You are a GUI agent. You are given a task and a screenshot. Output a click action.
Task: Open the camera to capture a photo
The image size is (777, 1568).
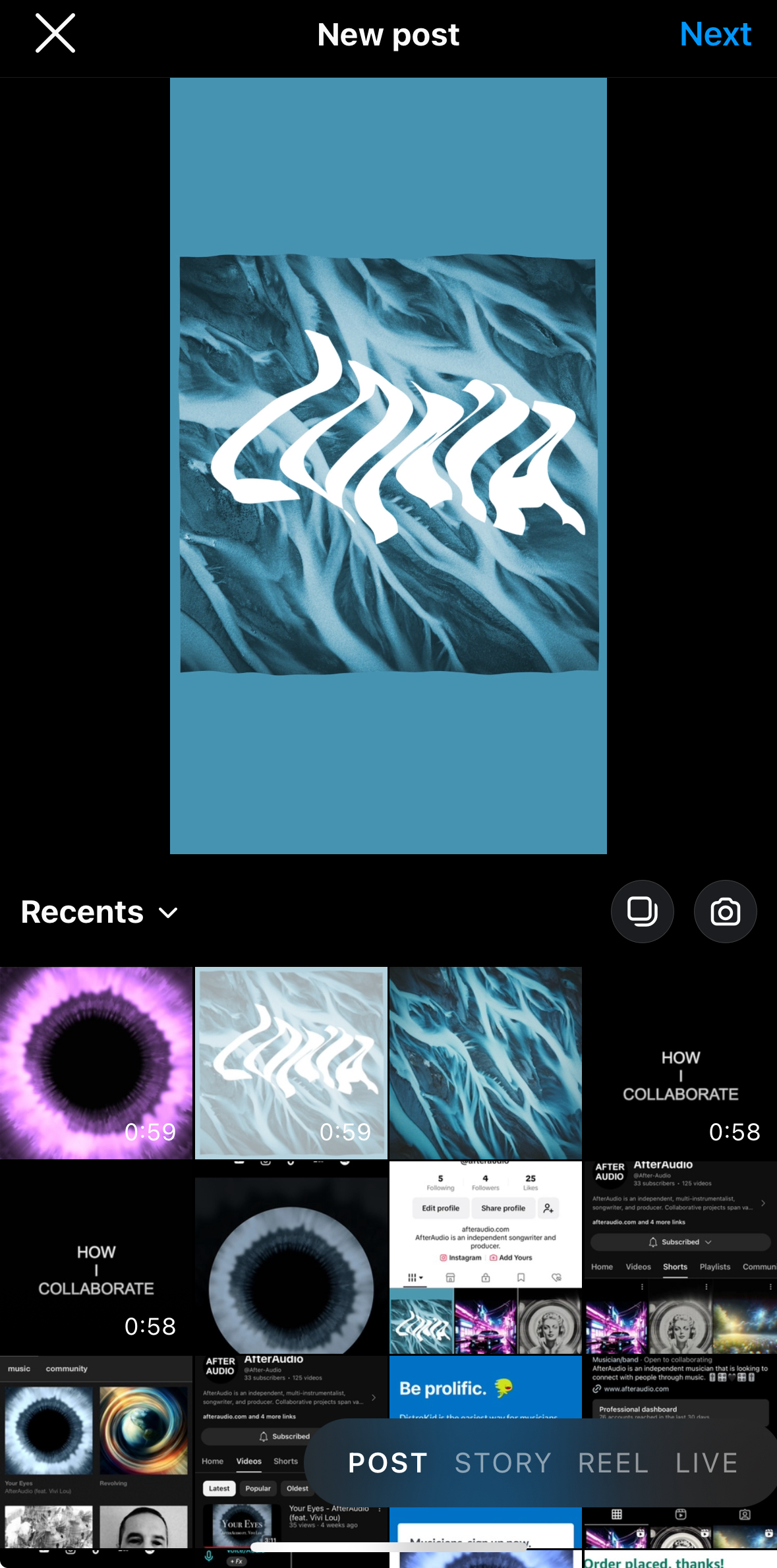tap(725, 912)
